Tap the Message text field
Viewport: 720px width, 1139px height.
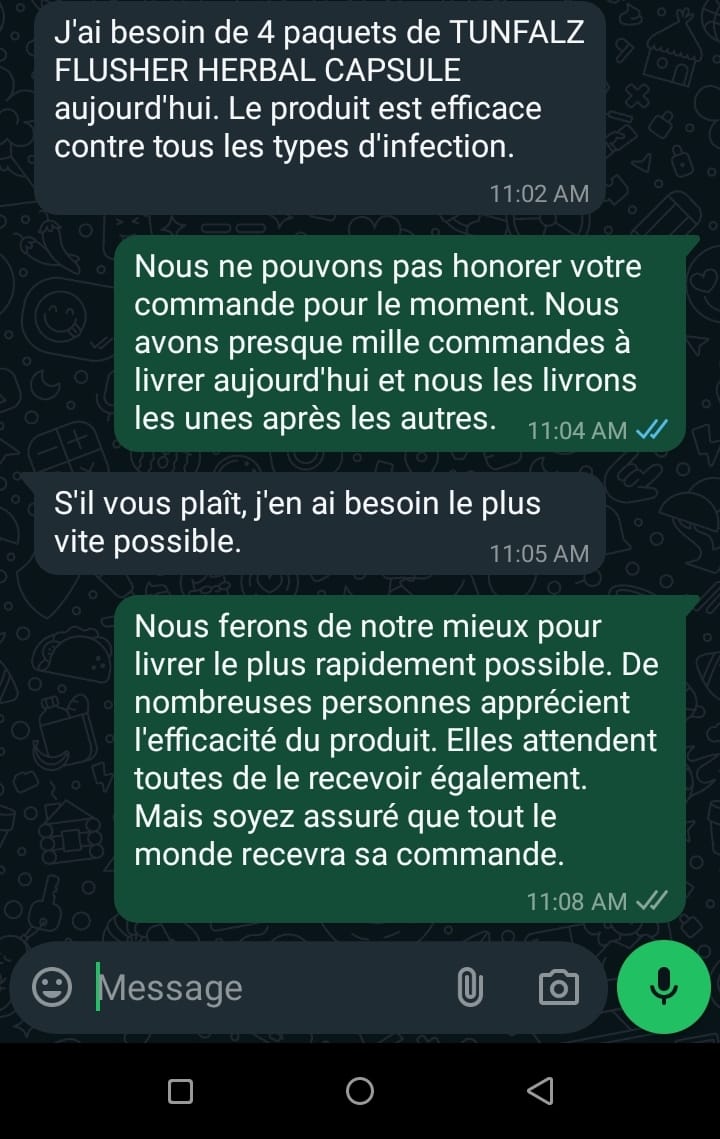click(x=260, y=988)
